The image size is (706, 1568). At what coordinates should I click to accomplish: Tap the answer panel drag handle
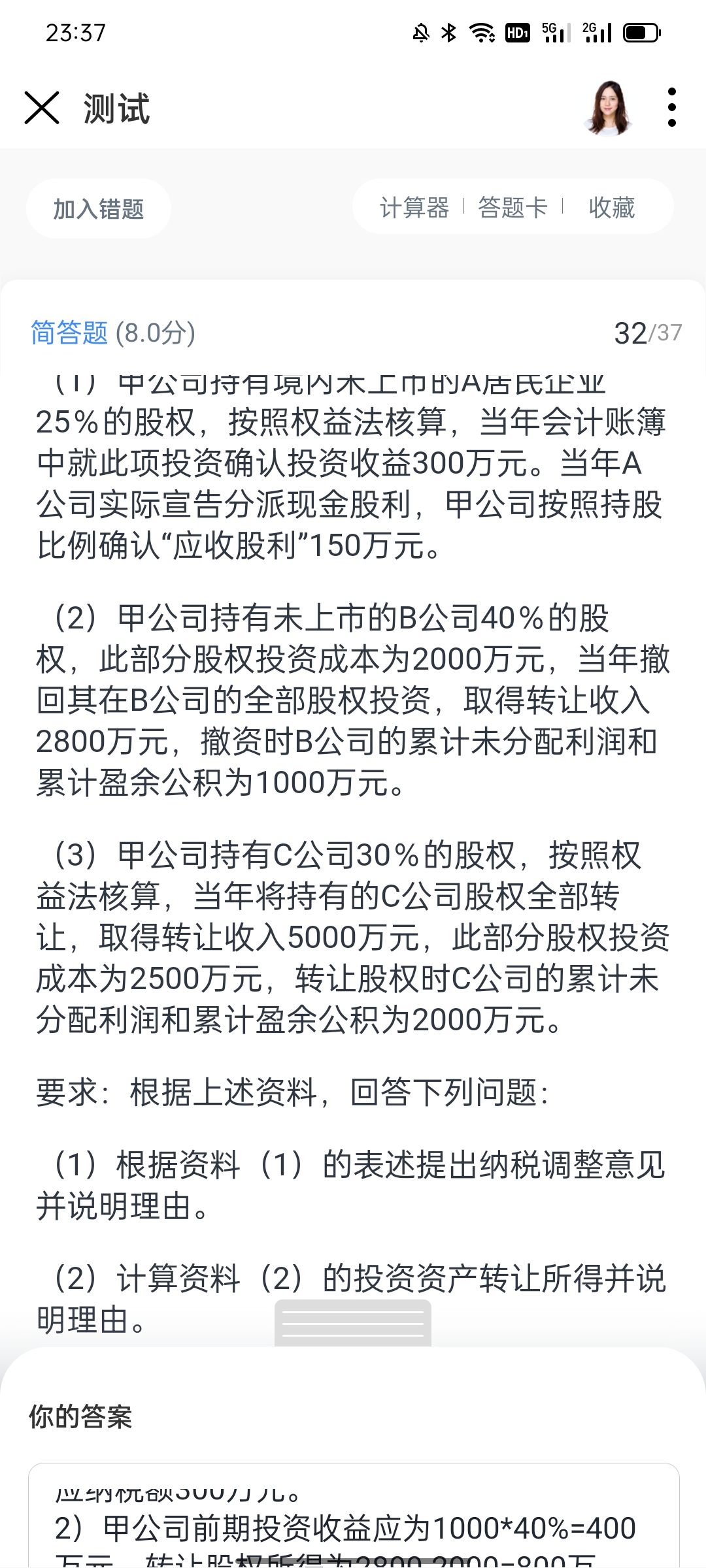point(353,1324)
